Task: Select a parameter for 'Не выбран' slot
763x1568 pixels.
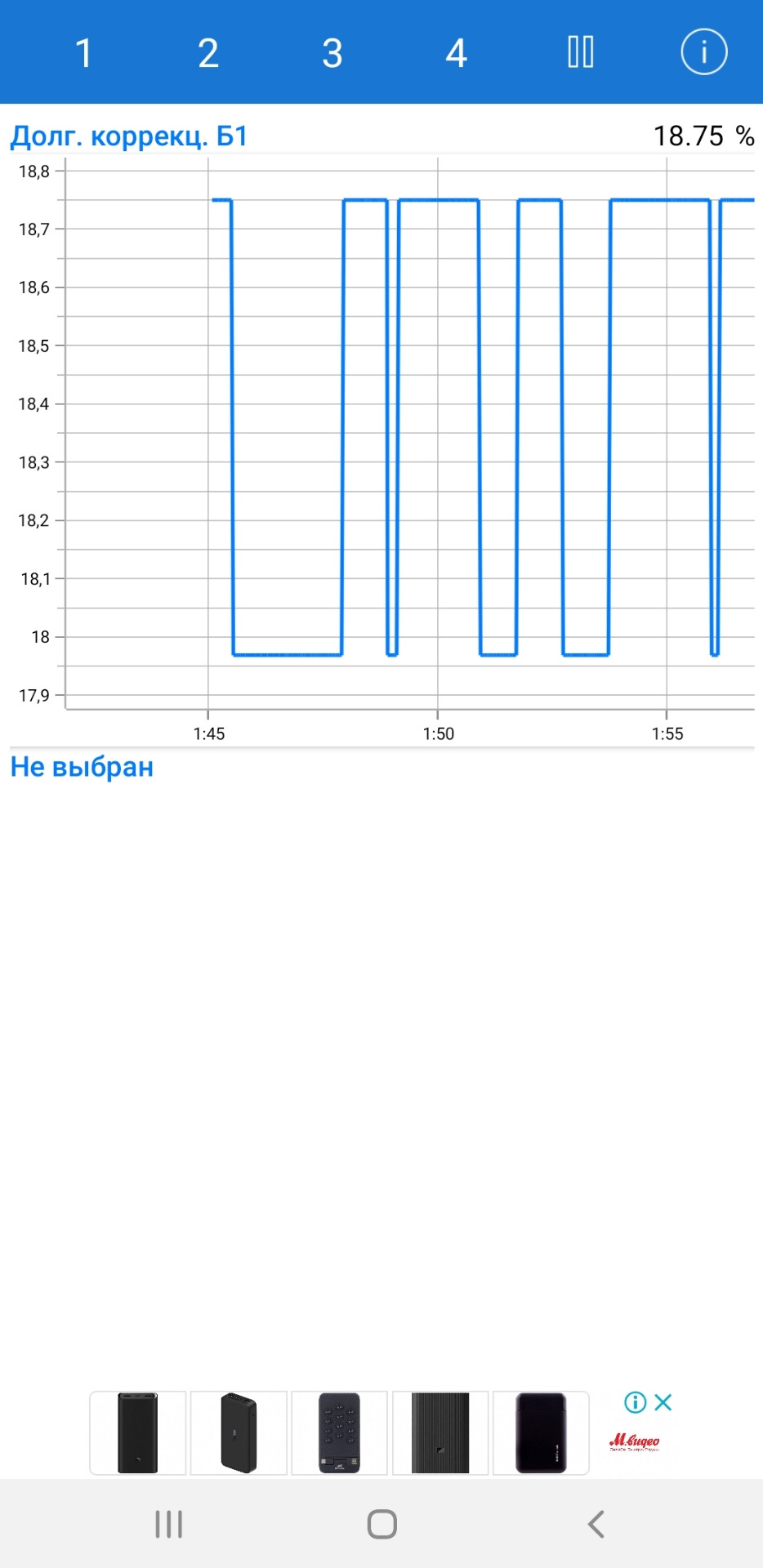Action: [83, 768]
